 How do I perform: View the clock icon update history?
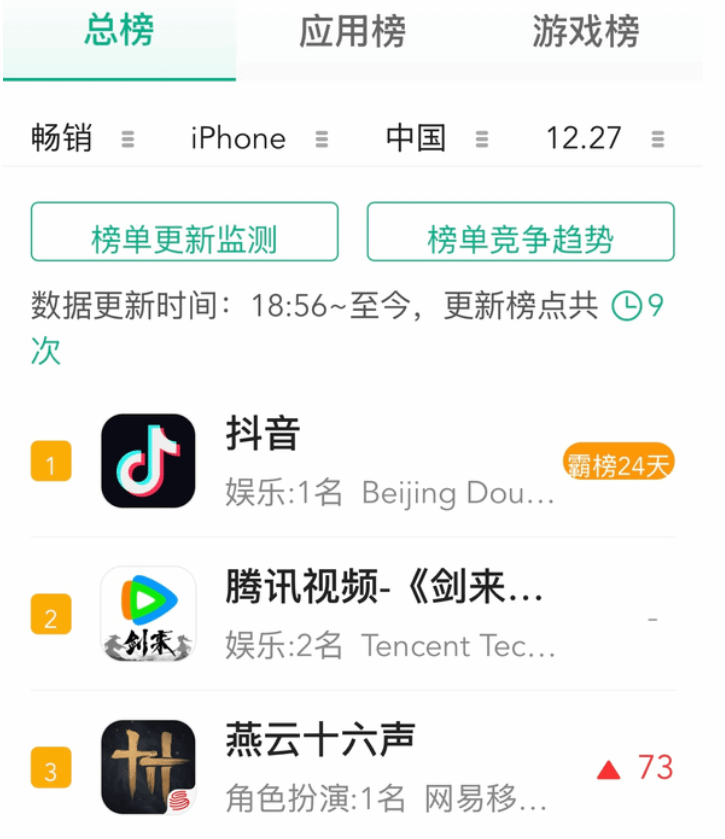627,305
